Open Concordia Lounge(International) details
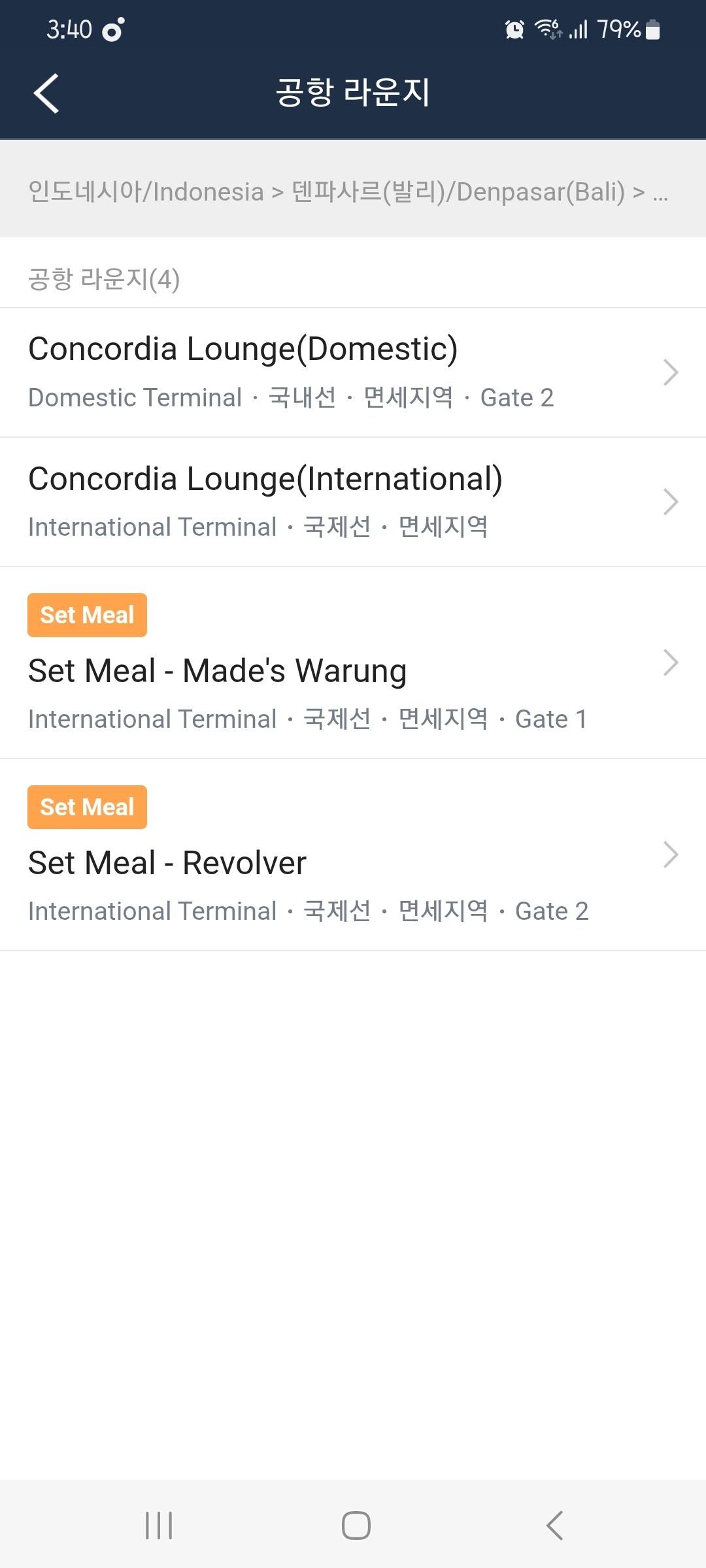This screenshot has height=1568, width=706. pos(353,502)
